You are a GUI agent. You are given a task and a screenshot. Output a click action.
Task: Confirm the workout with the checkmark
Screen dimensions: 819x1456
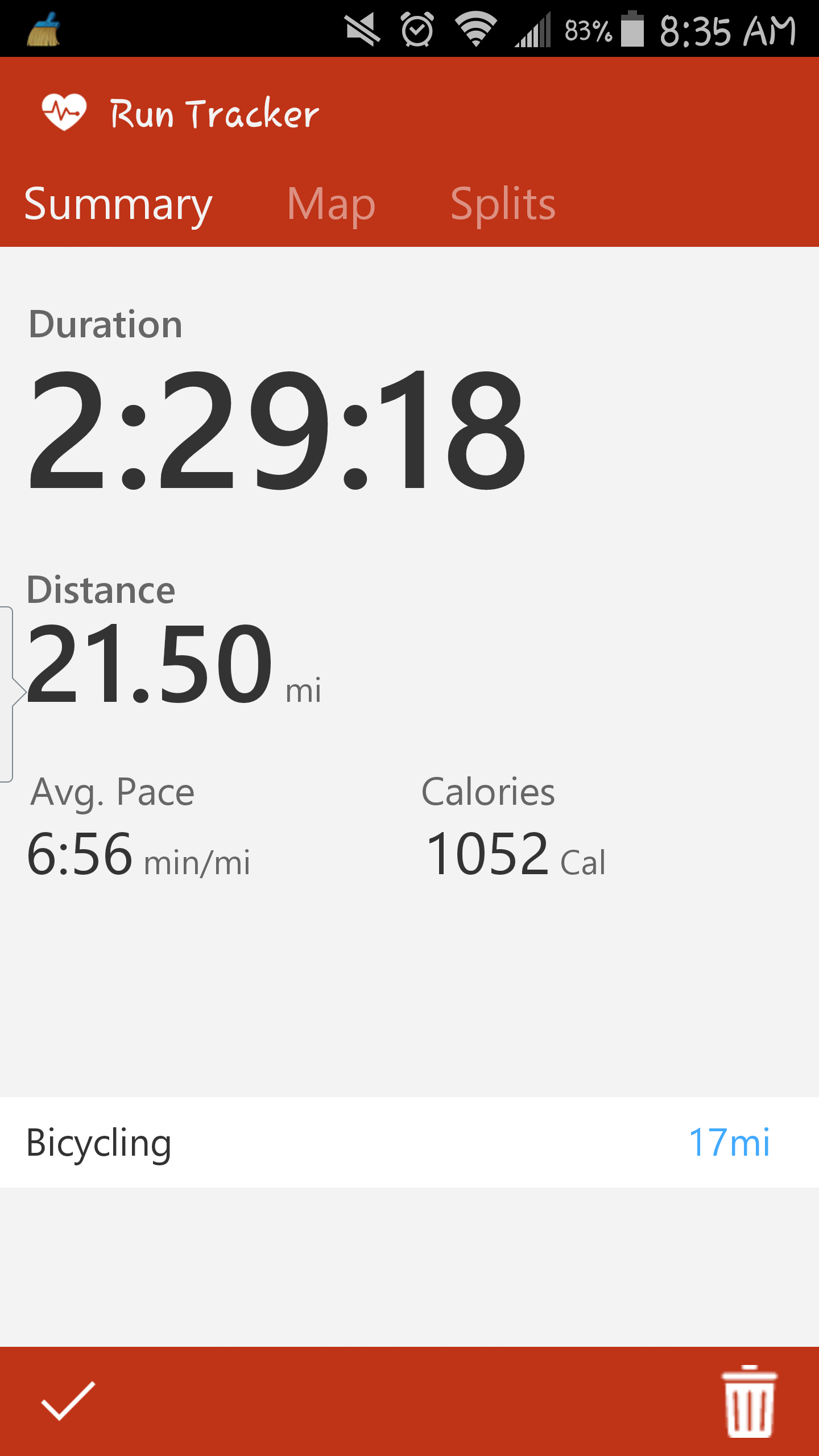tap(68, 1400)
